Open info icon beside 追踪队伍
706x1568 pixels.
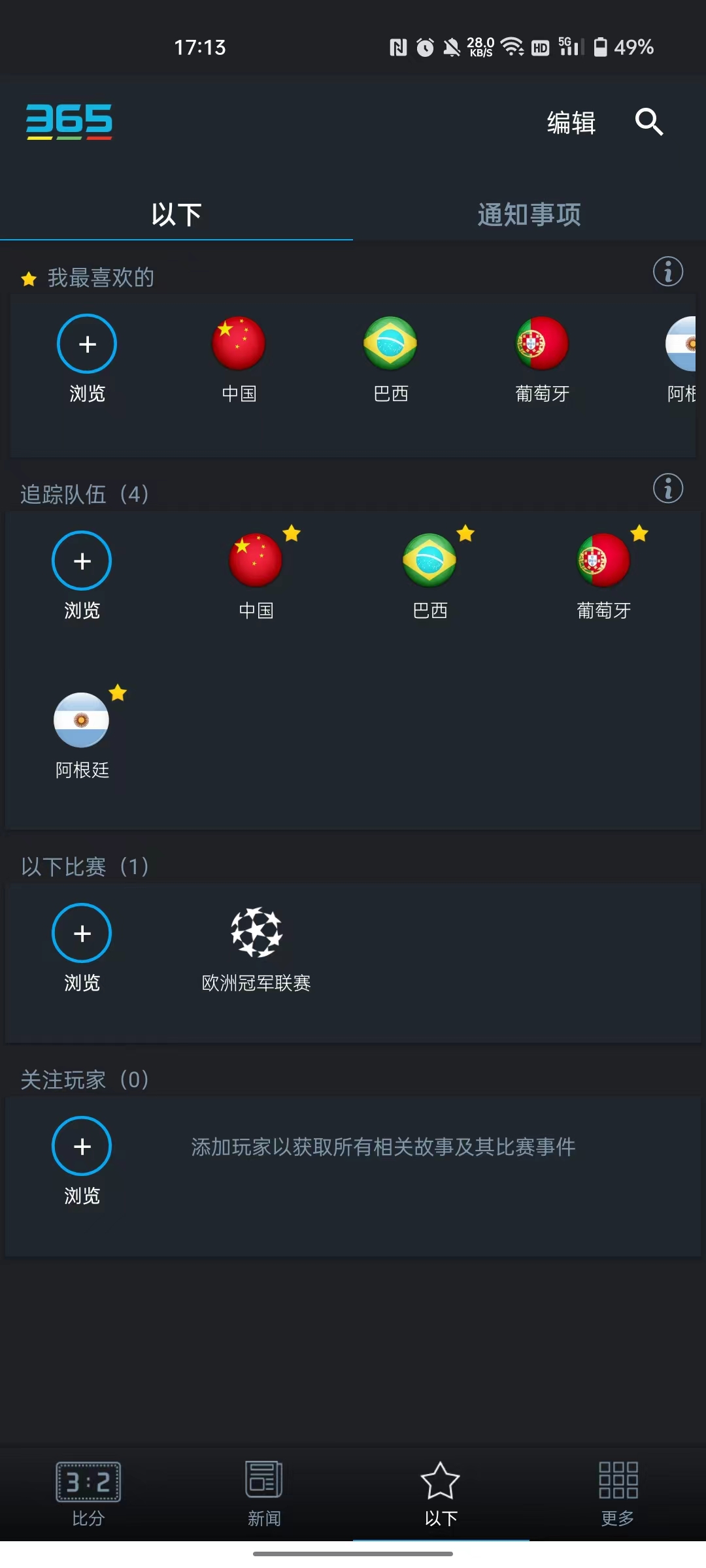[x=667, y=489]
